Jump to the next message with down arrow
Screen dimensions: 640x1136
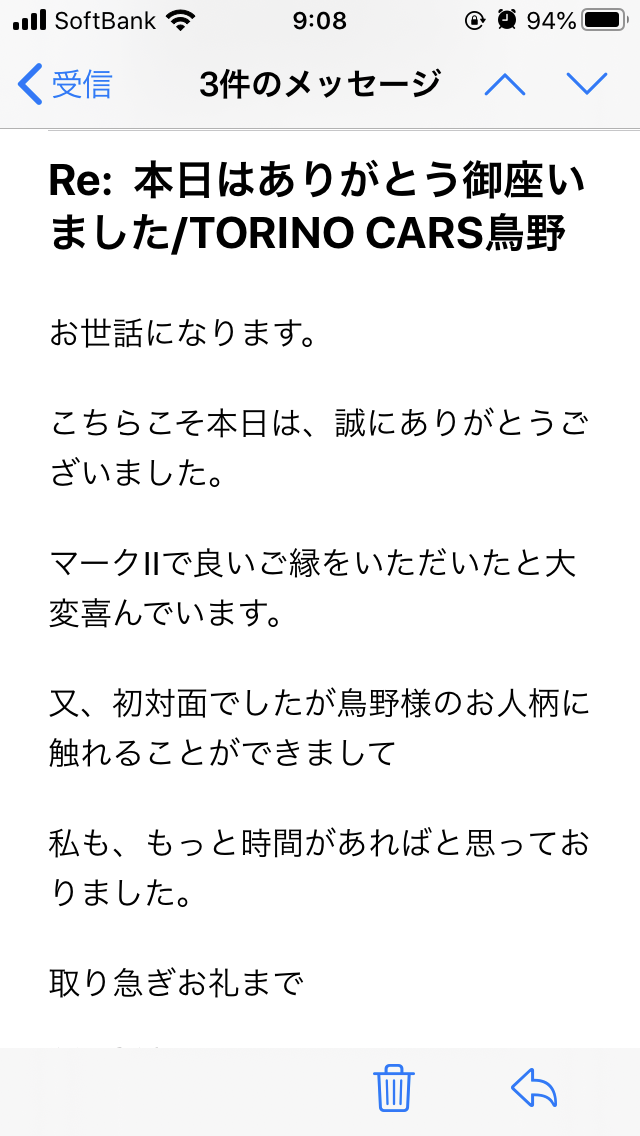586,85
